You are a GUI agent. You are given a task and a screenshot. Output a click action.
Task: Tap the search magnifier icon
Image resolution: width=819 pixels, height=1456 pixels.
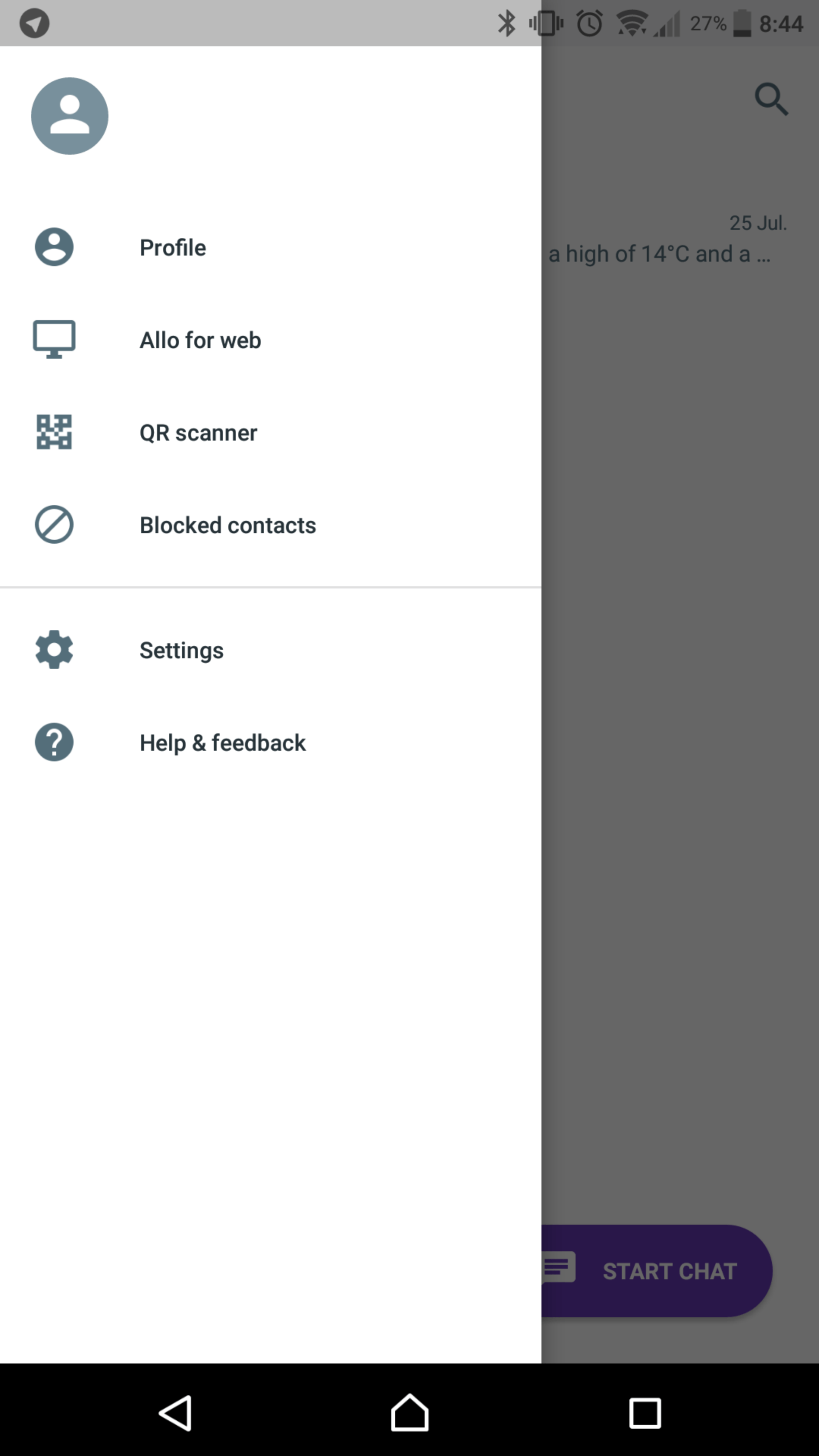(x=772, y=99)
